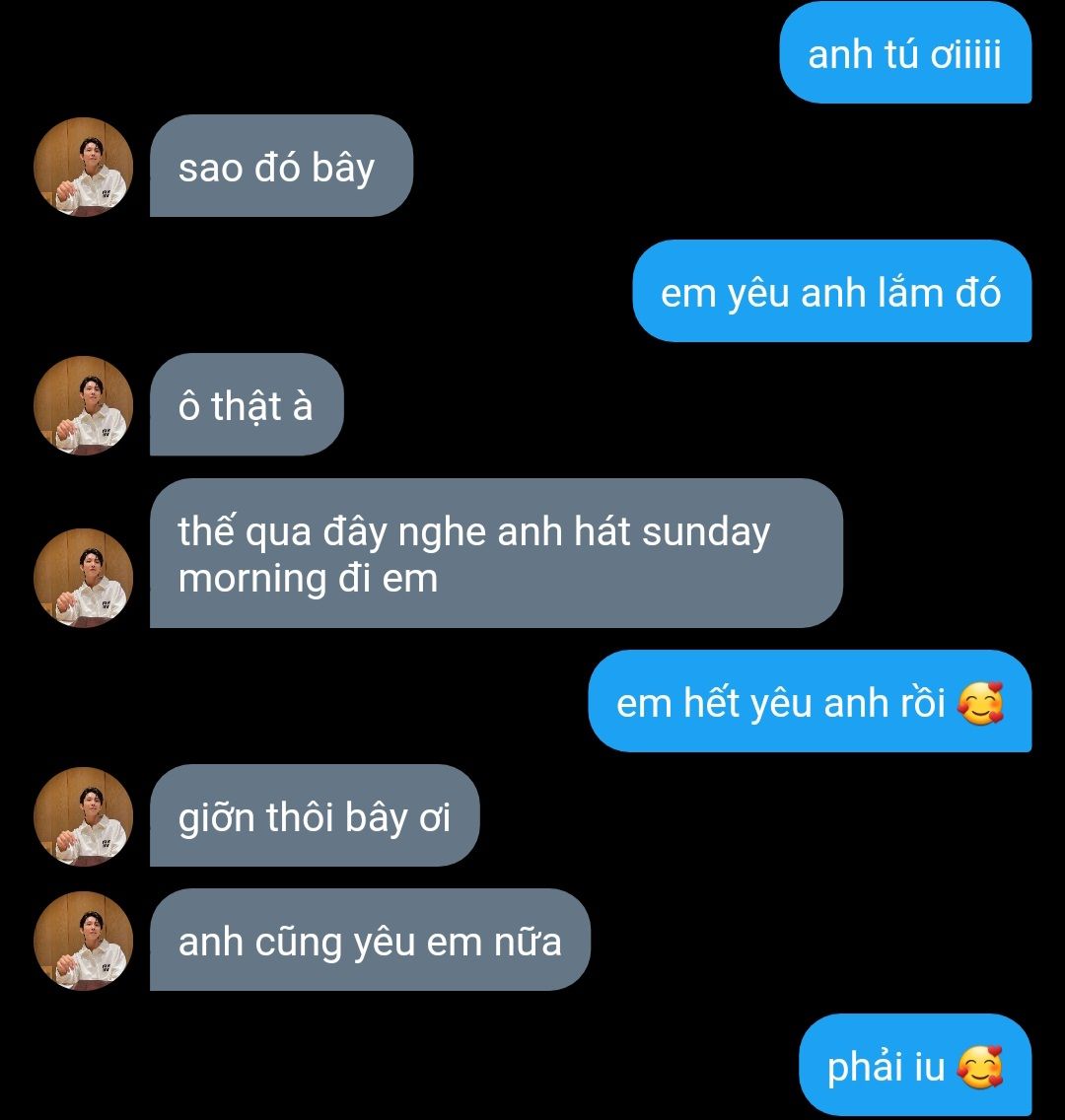The image size is (1065, 1120).
Task: Select the avatar beside "giỡn thôi bây ơi"
Action: click(83, 816)
